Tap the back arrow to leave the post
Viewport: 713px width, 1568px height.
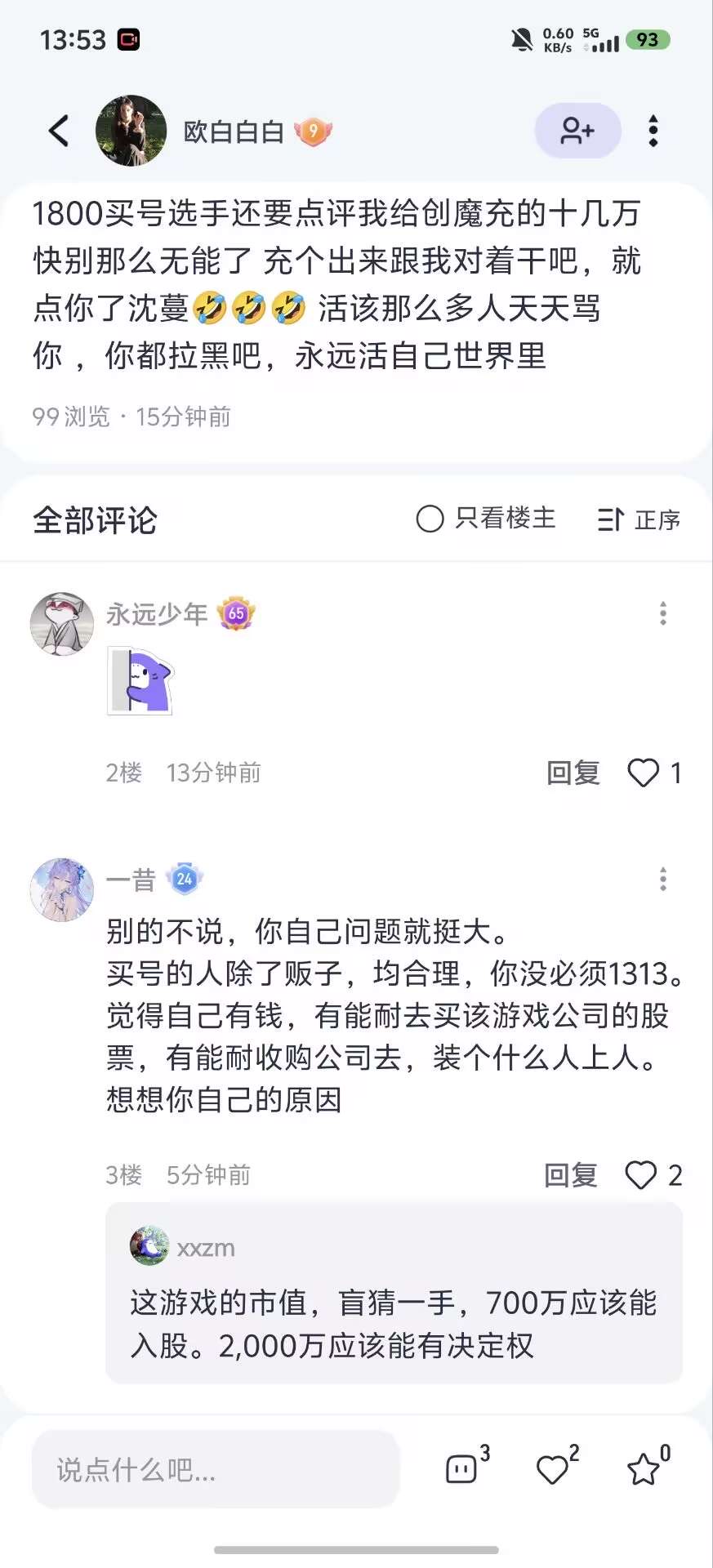[56, 130]
